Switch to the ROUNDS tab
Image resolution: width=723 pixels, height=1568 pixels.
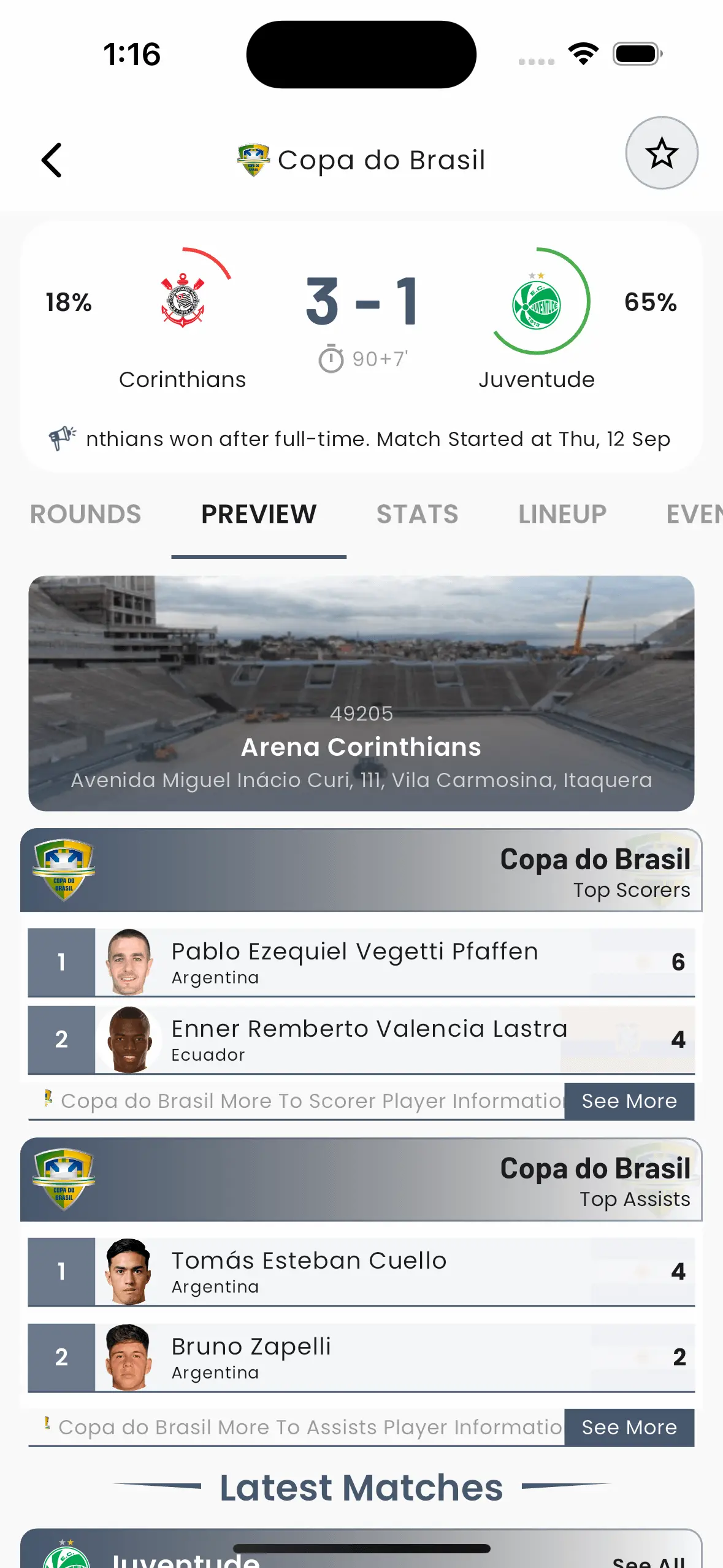click(86, 514)
